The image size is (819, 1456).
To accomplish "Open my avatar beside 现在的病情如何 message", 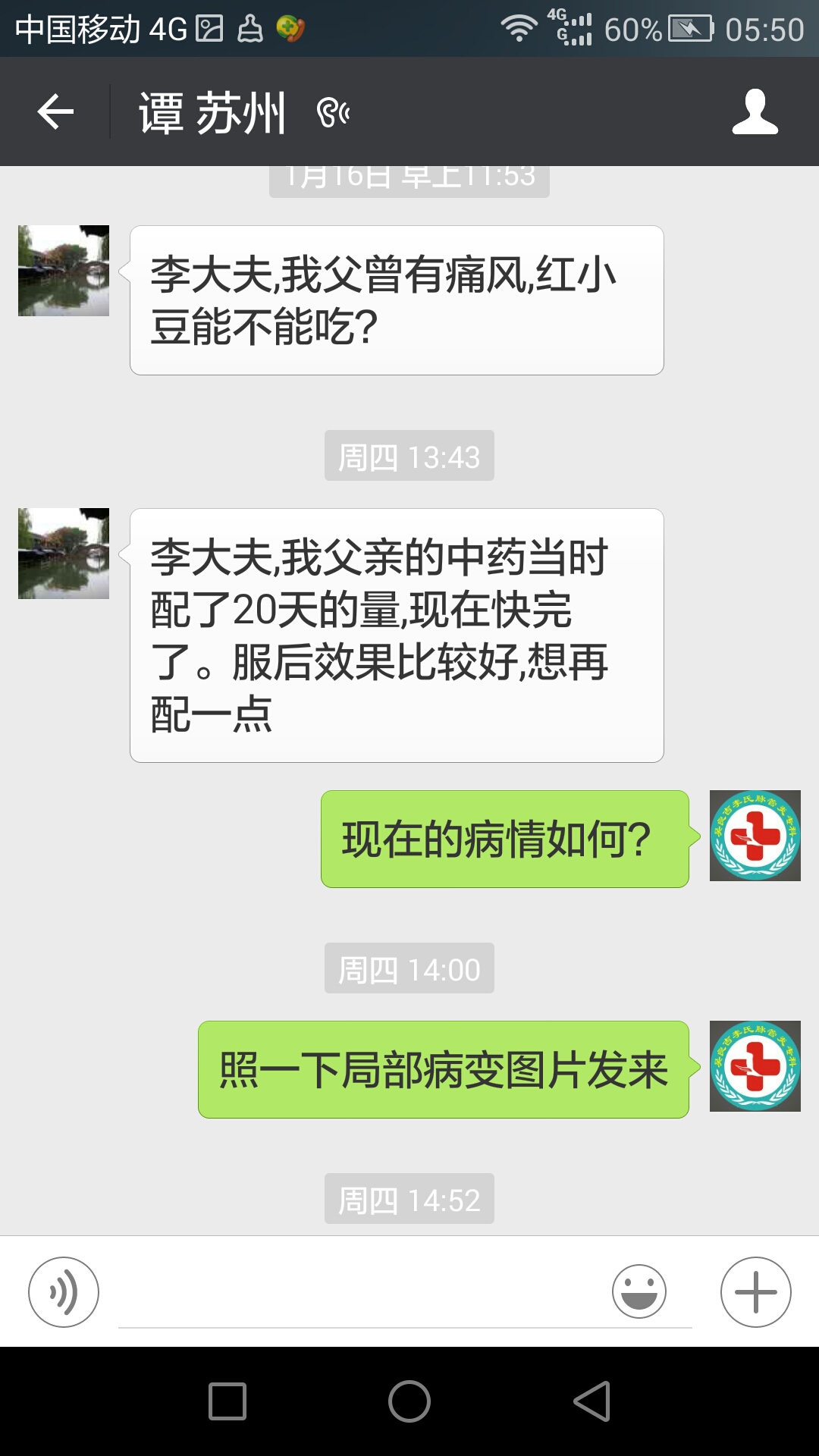I will click(x=755, y=836).
